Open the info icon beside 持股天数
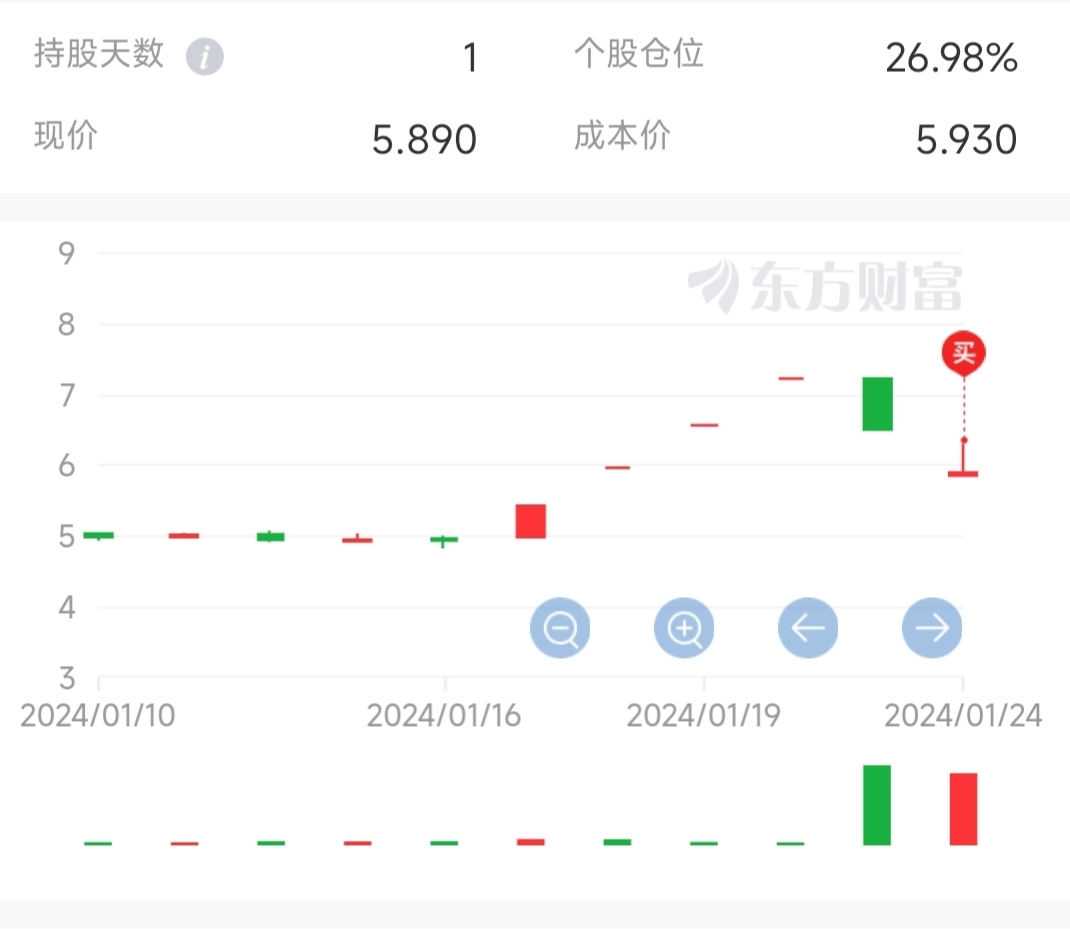 (205, 57)
